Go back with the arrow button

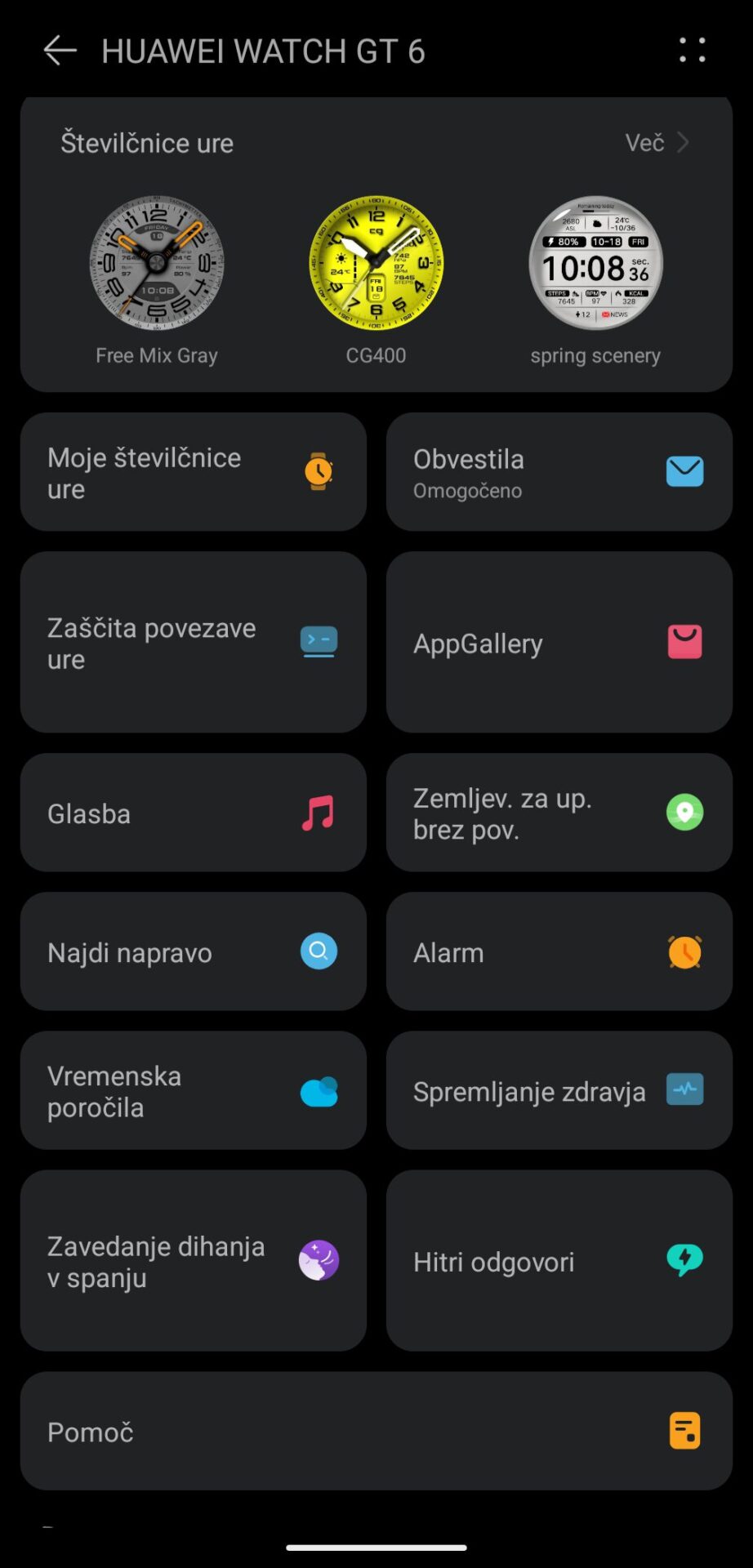[59, 51]
